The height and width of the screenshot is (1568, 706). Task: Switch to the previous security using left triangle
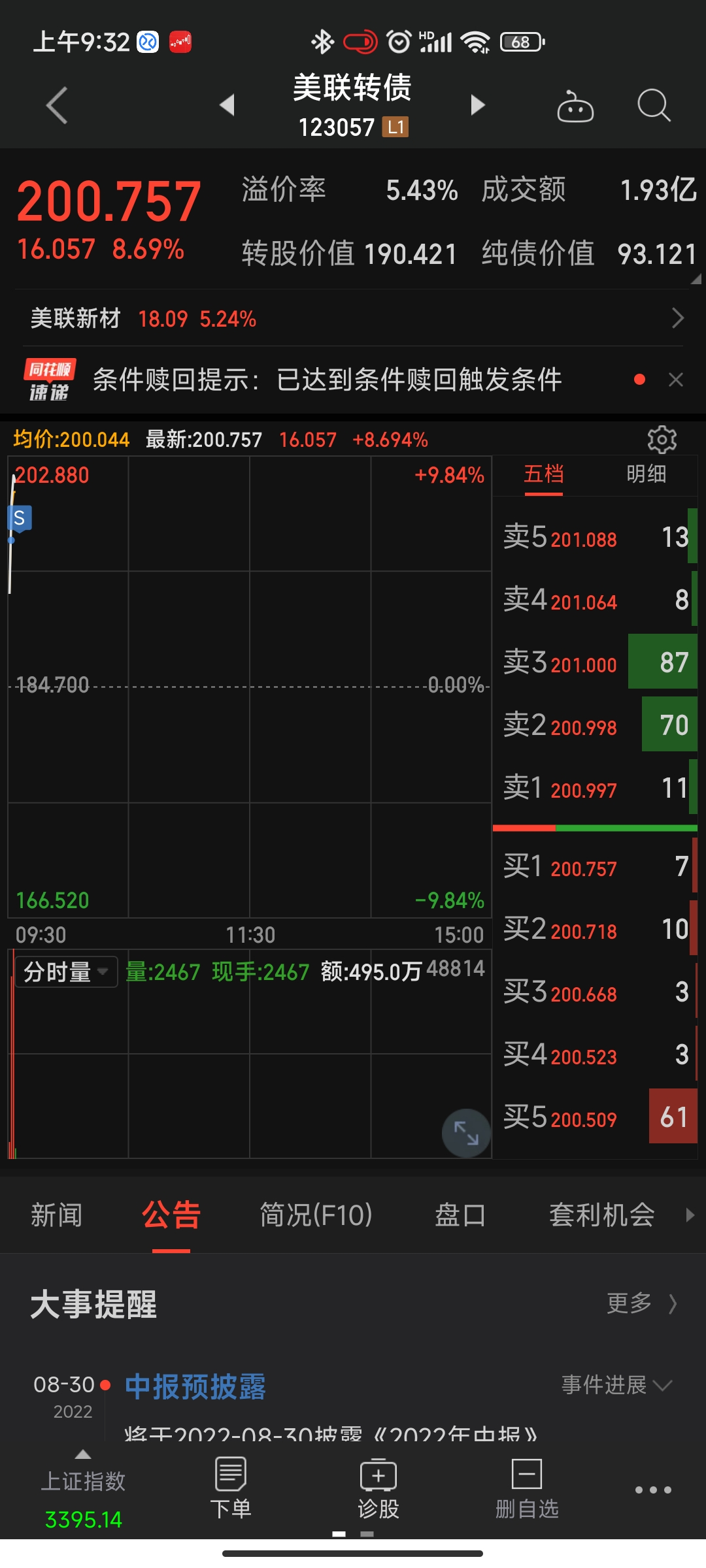227,105
